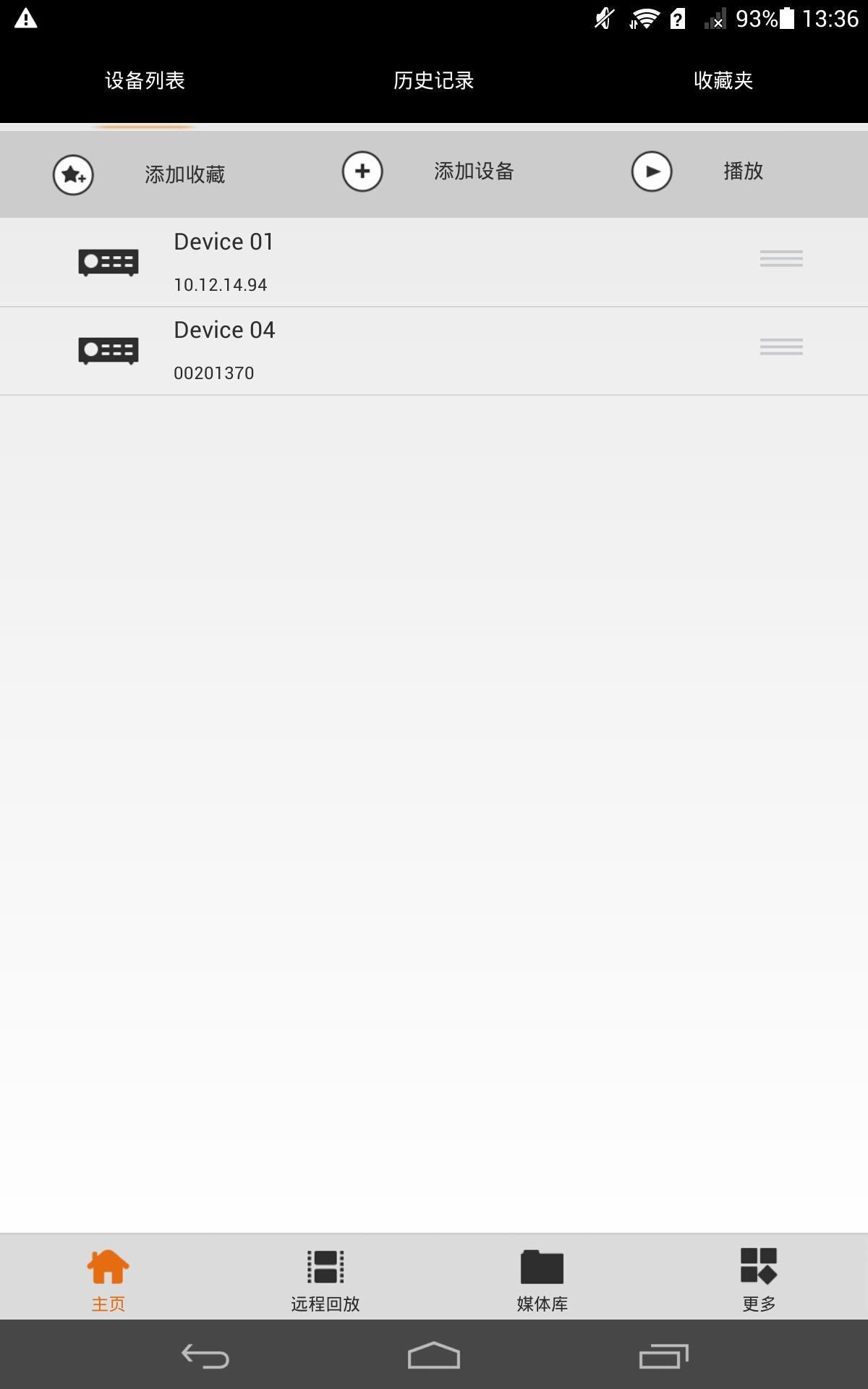Image resolution: width=868 pixels, height=1389 pixels.
Task: Grab the reorder handle beside Device 04
Action: [780, 347]
